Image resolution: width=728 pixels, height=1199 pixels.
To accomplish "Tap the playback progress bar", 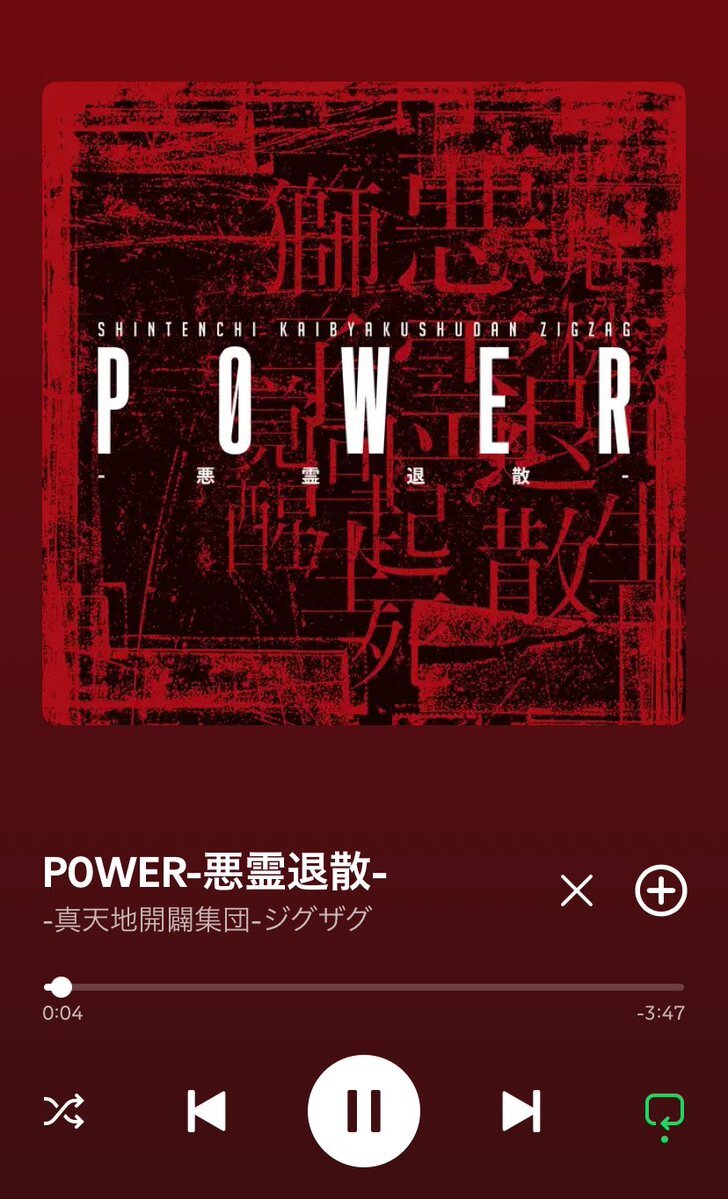I will [x=364, y=987].
